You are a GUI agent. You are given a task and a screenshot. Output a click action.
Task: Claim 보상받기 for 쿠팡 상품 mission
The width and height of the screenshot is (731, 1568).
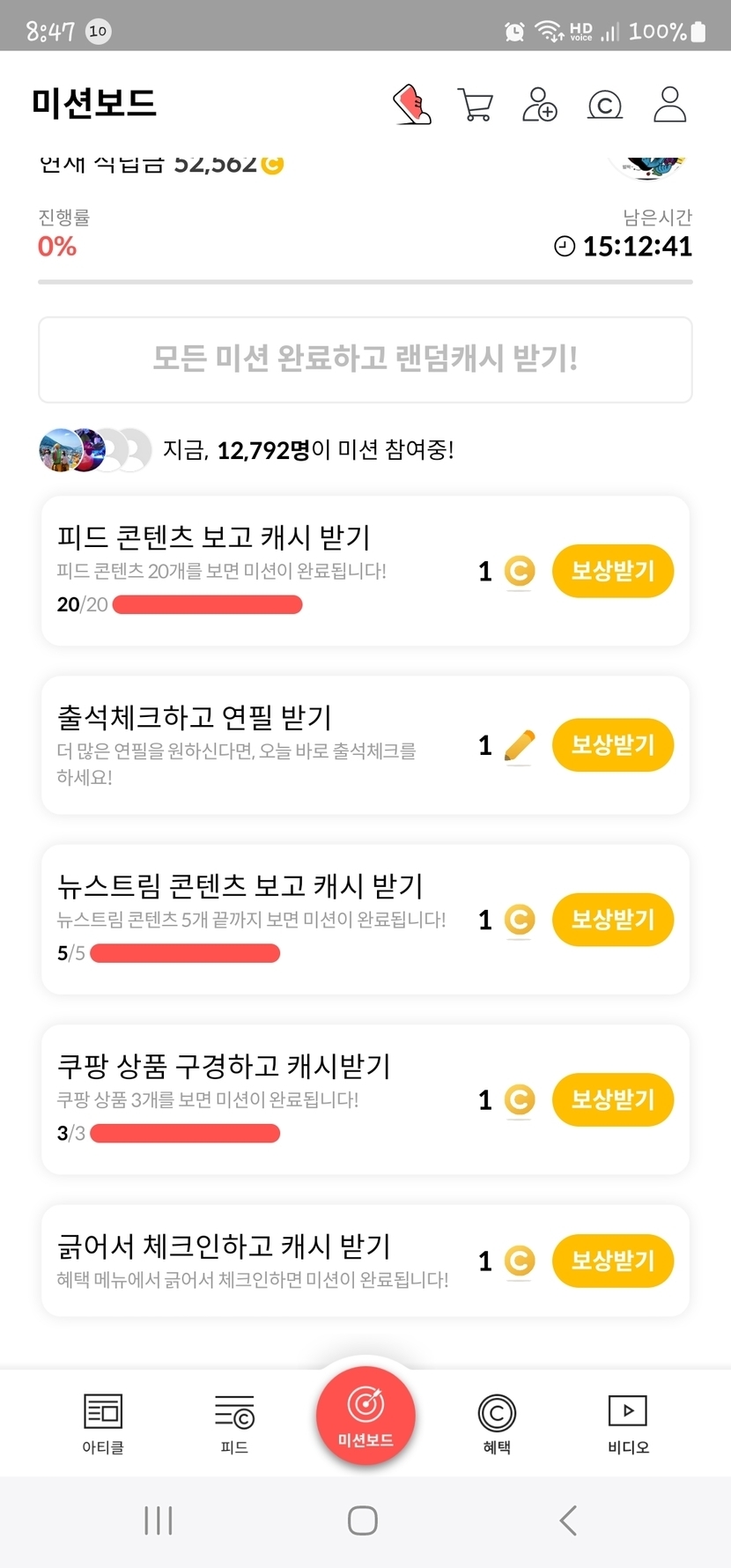[613, 1099]
